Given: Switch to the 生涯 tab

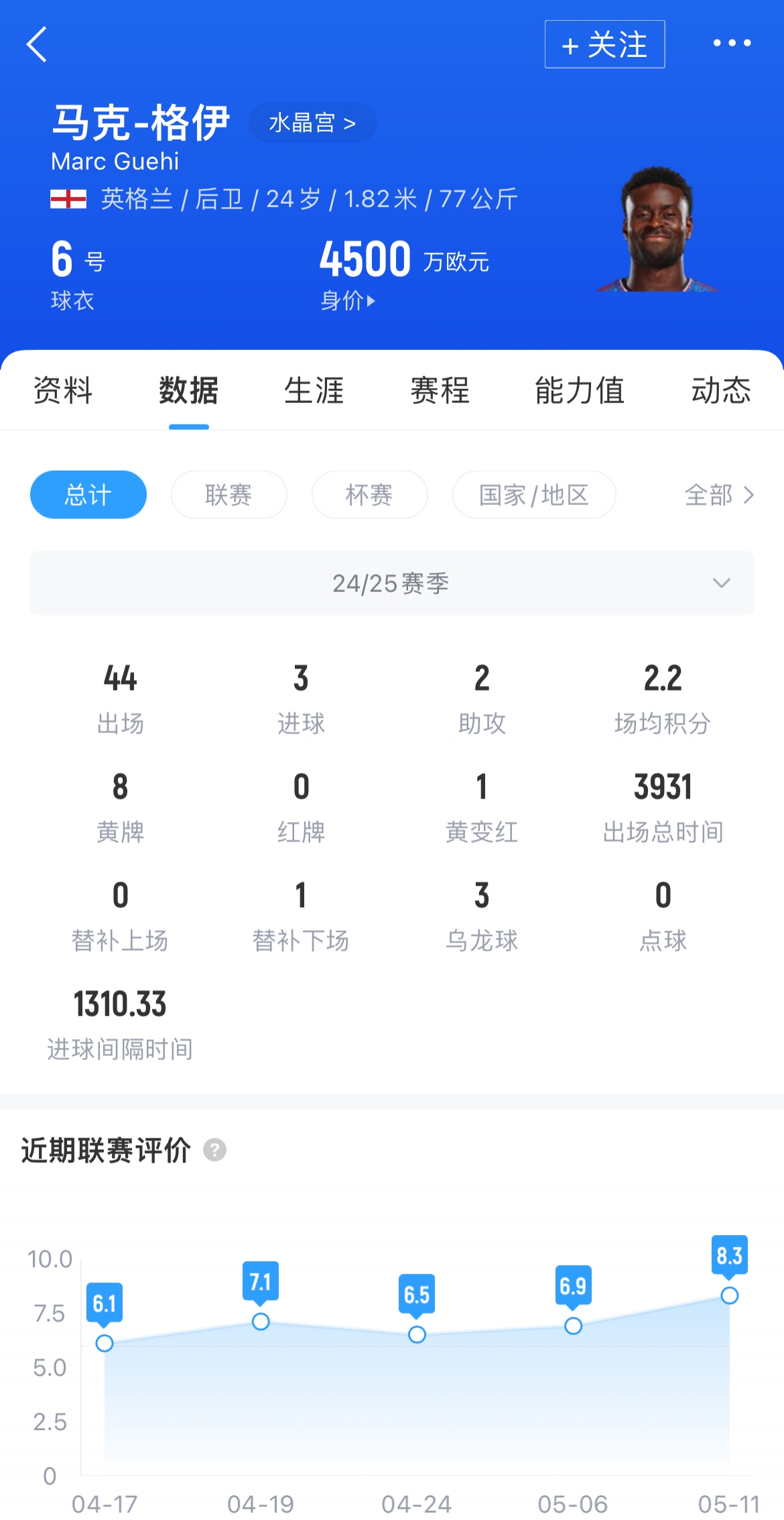Looking at the screenshot, I should click(x=314, y=390).
